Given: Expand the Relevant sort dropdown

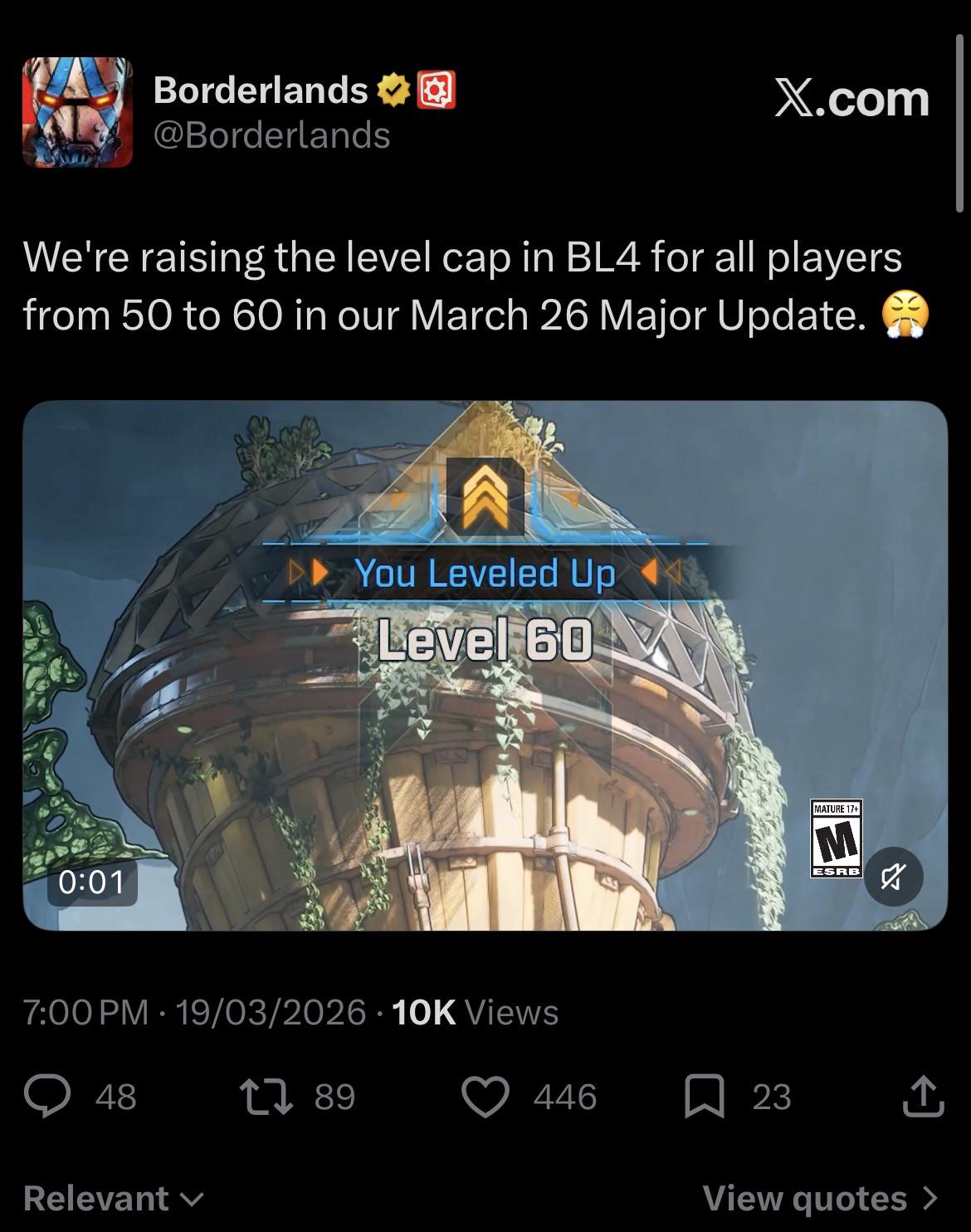Looking at the screenshot, I should point(113,1198).
